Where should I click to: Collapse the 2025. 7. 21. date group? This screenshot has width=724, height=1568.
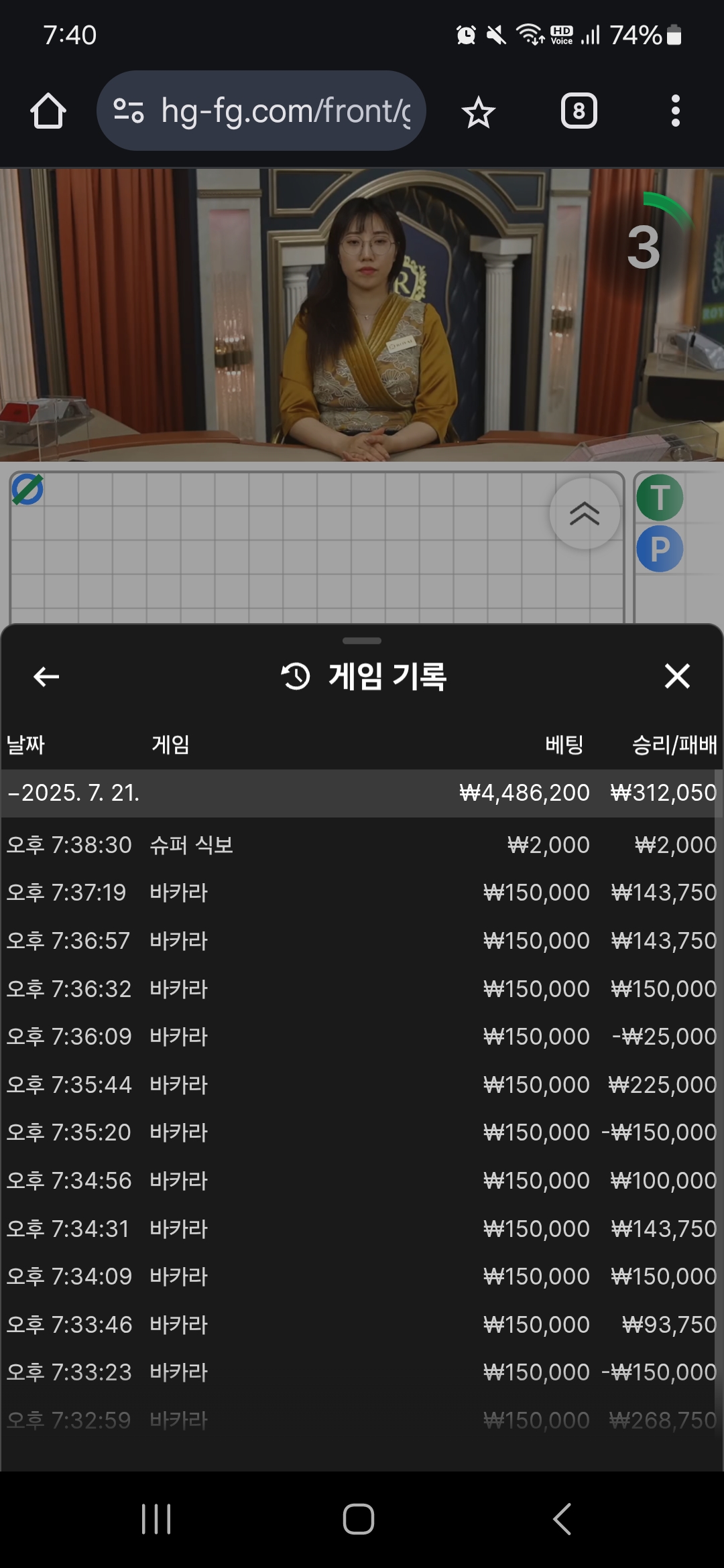coord(362,793)
